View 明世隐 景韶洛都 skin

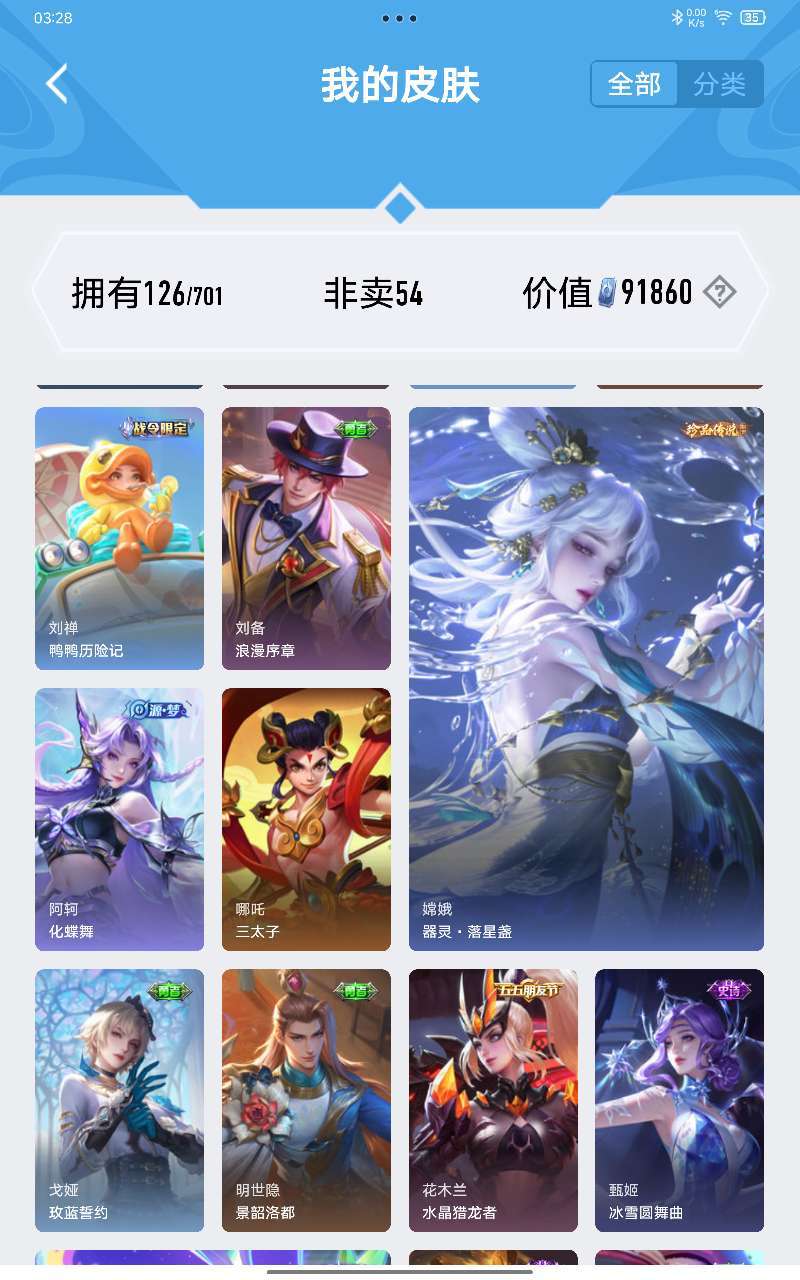(x=306, y=1100)
